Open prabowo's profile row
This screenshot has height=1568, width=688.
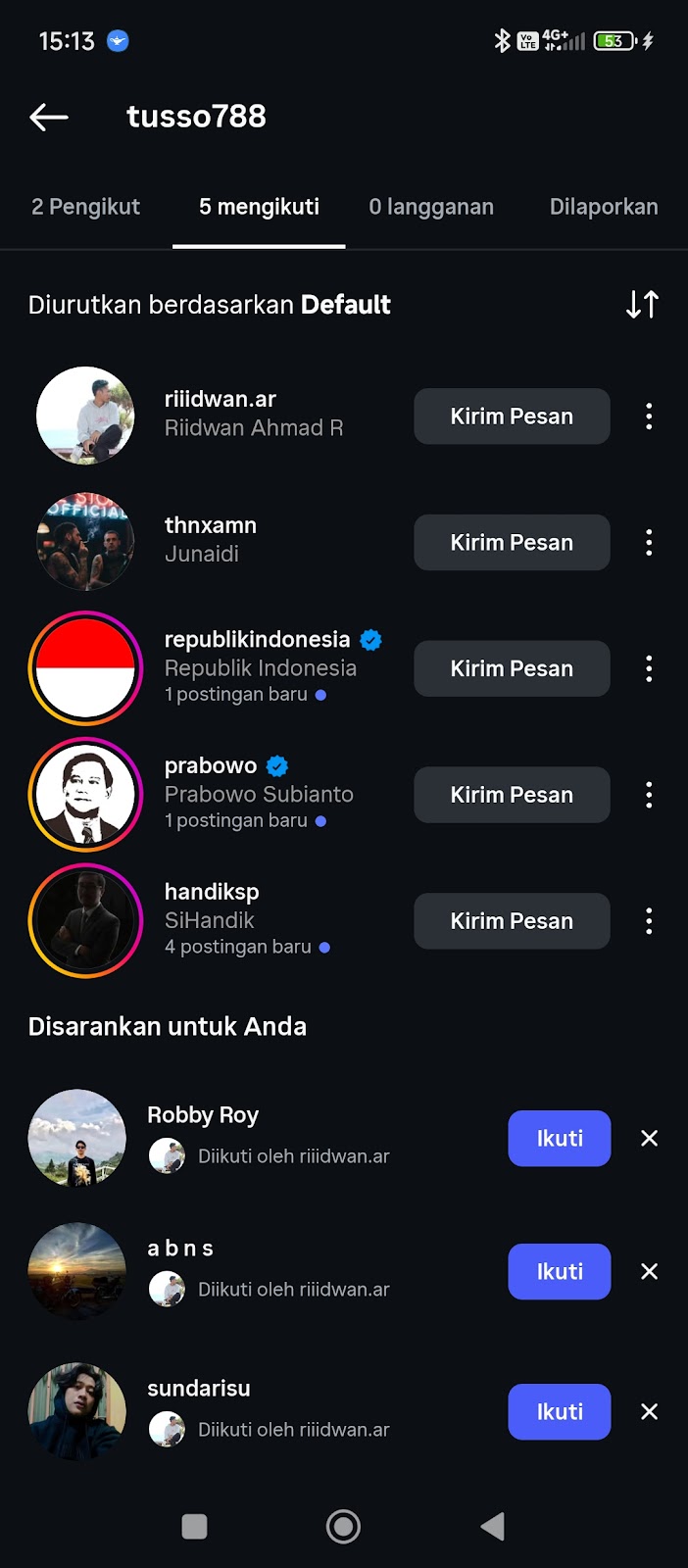259,793
